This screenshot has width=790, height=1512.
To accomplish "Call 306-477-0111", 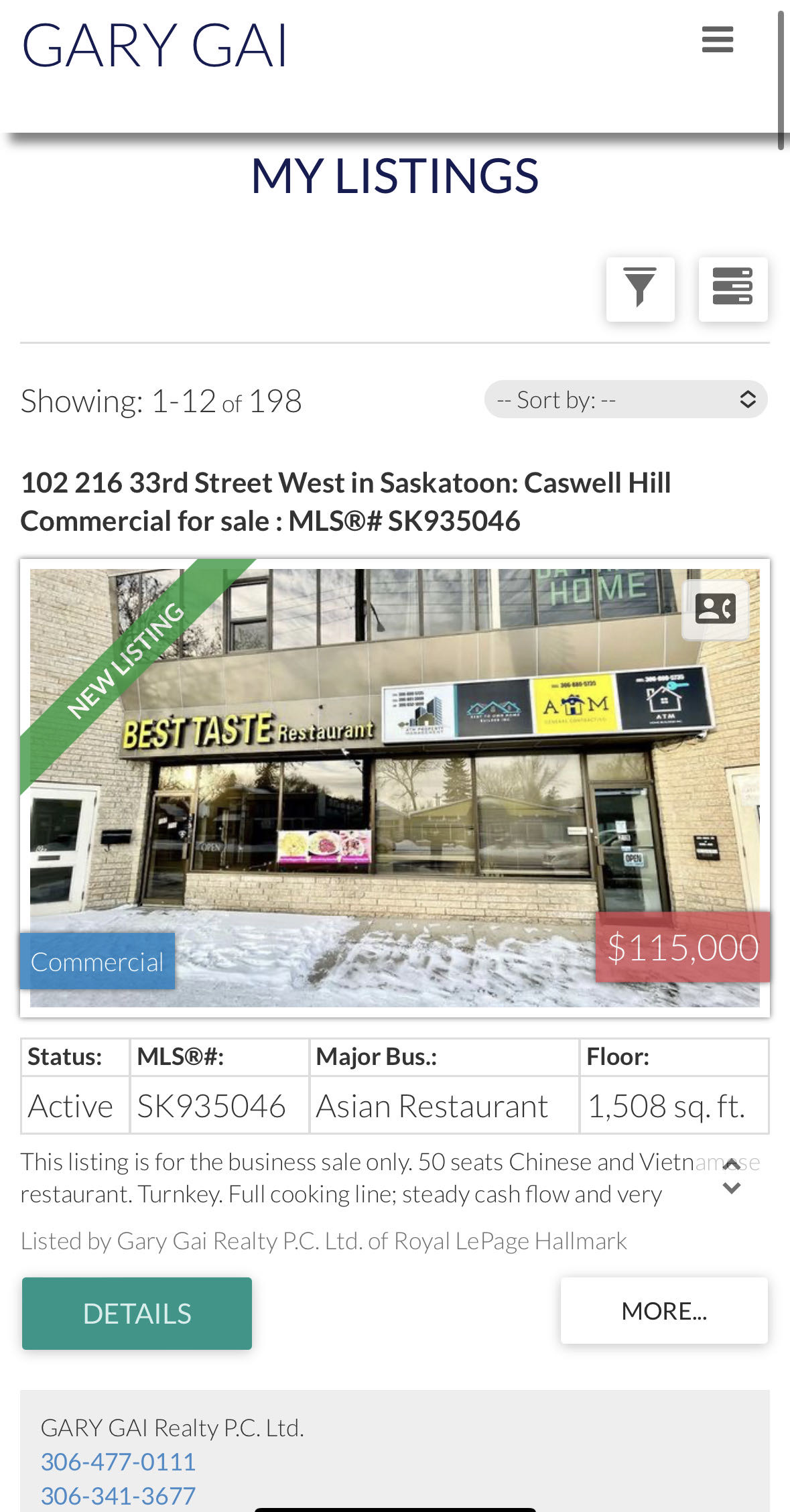I will pos(118,1462).
